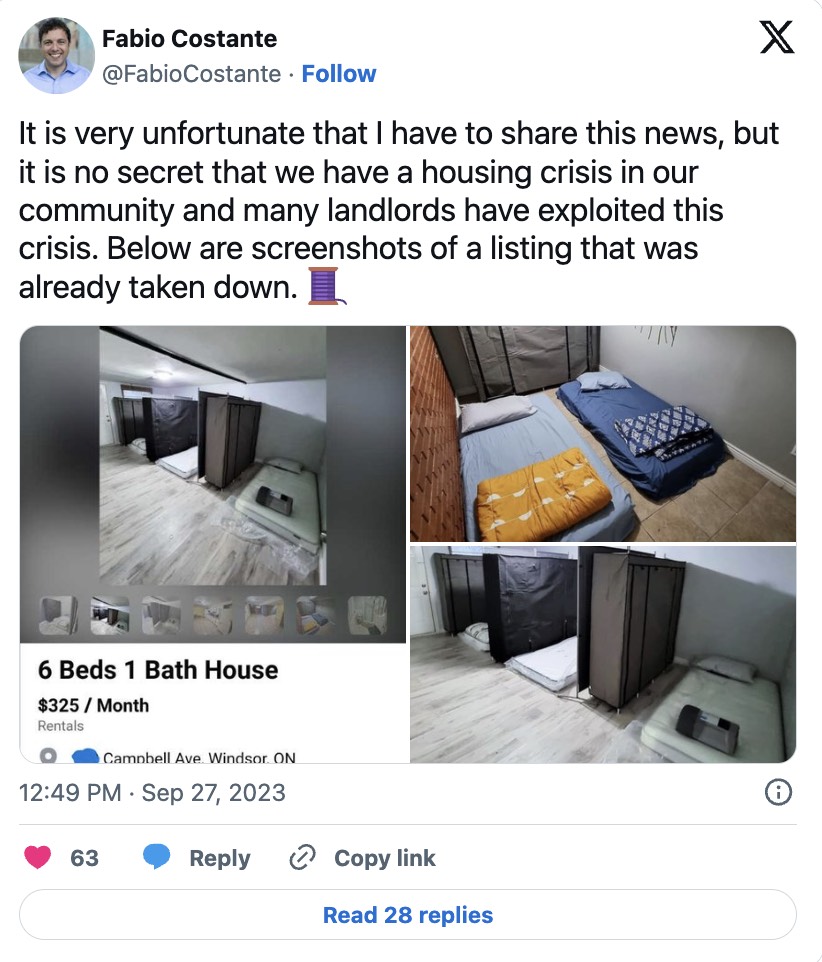Viewport: 822px width, 962px height.
Task: Open the X logo link
Action: click(x=776, y=38)
